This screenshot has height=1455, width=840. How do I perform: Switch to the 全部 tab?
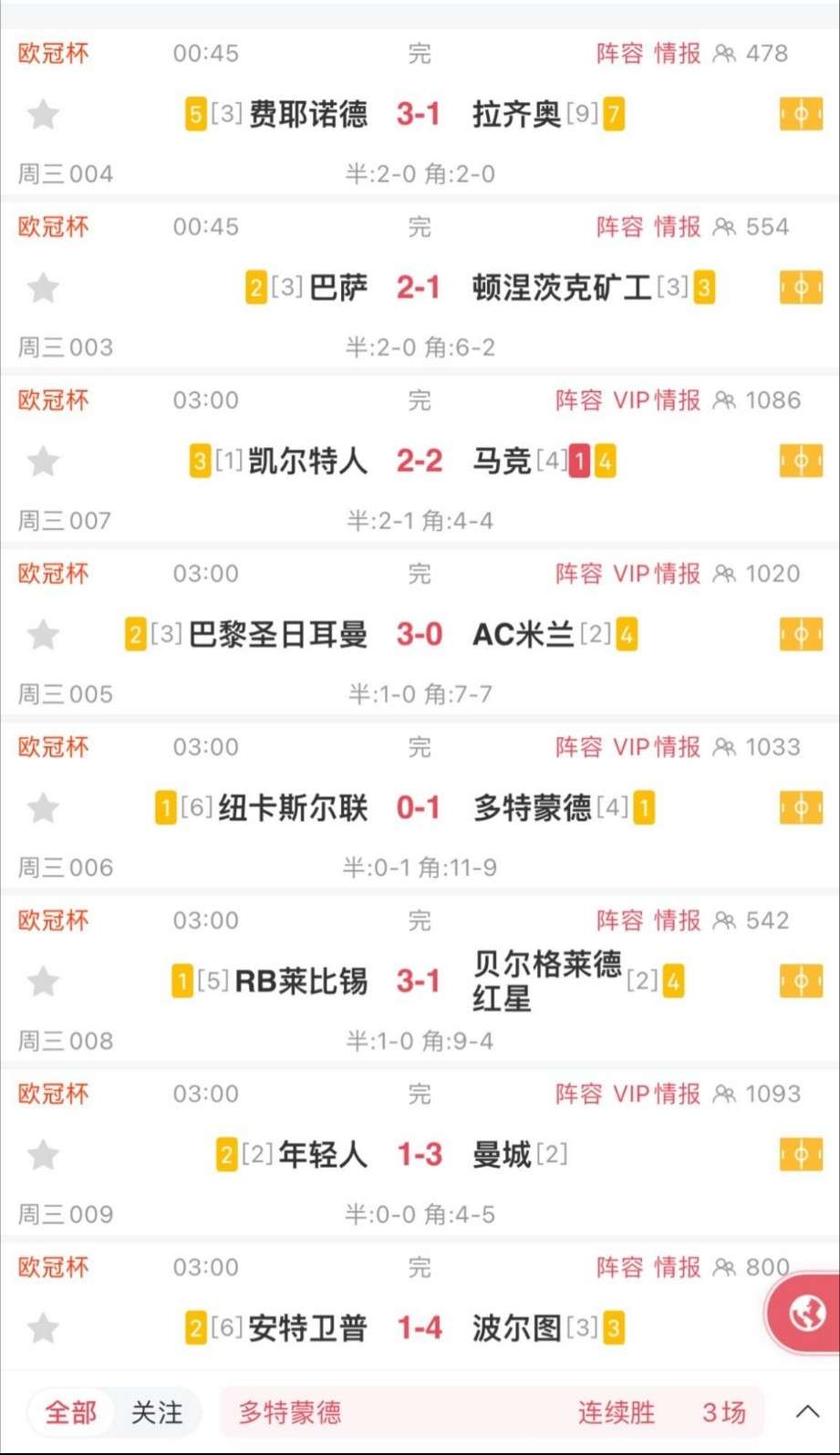click(71, 1413)
